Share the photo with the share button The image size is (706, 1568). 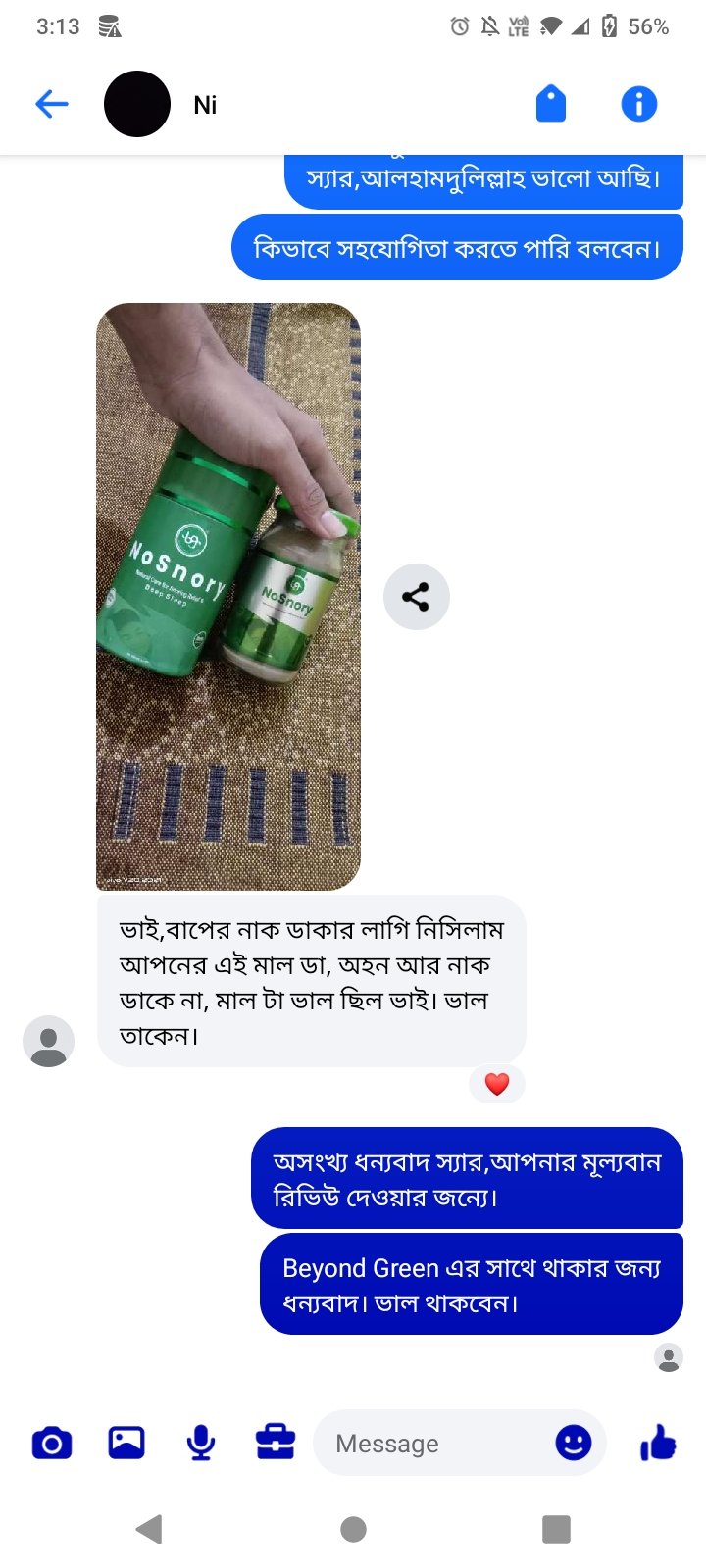[x=416, y=597]
